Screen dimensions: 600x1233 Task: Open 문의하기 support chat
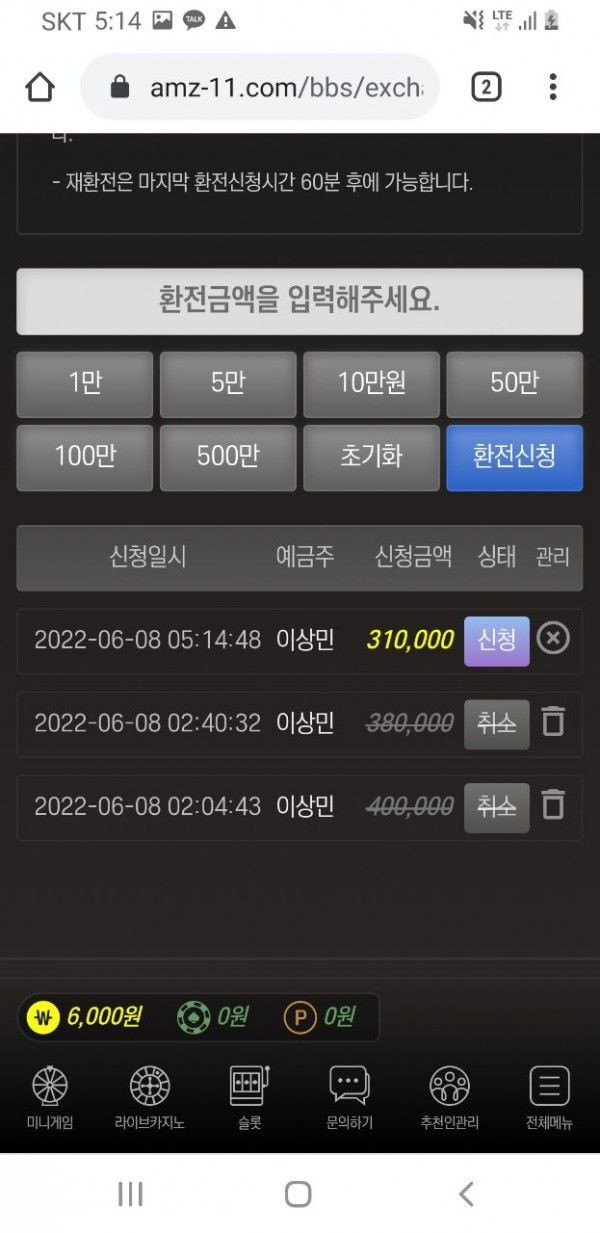click(349, 1097)
